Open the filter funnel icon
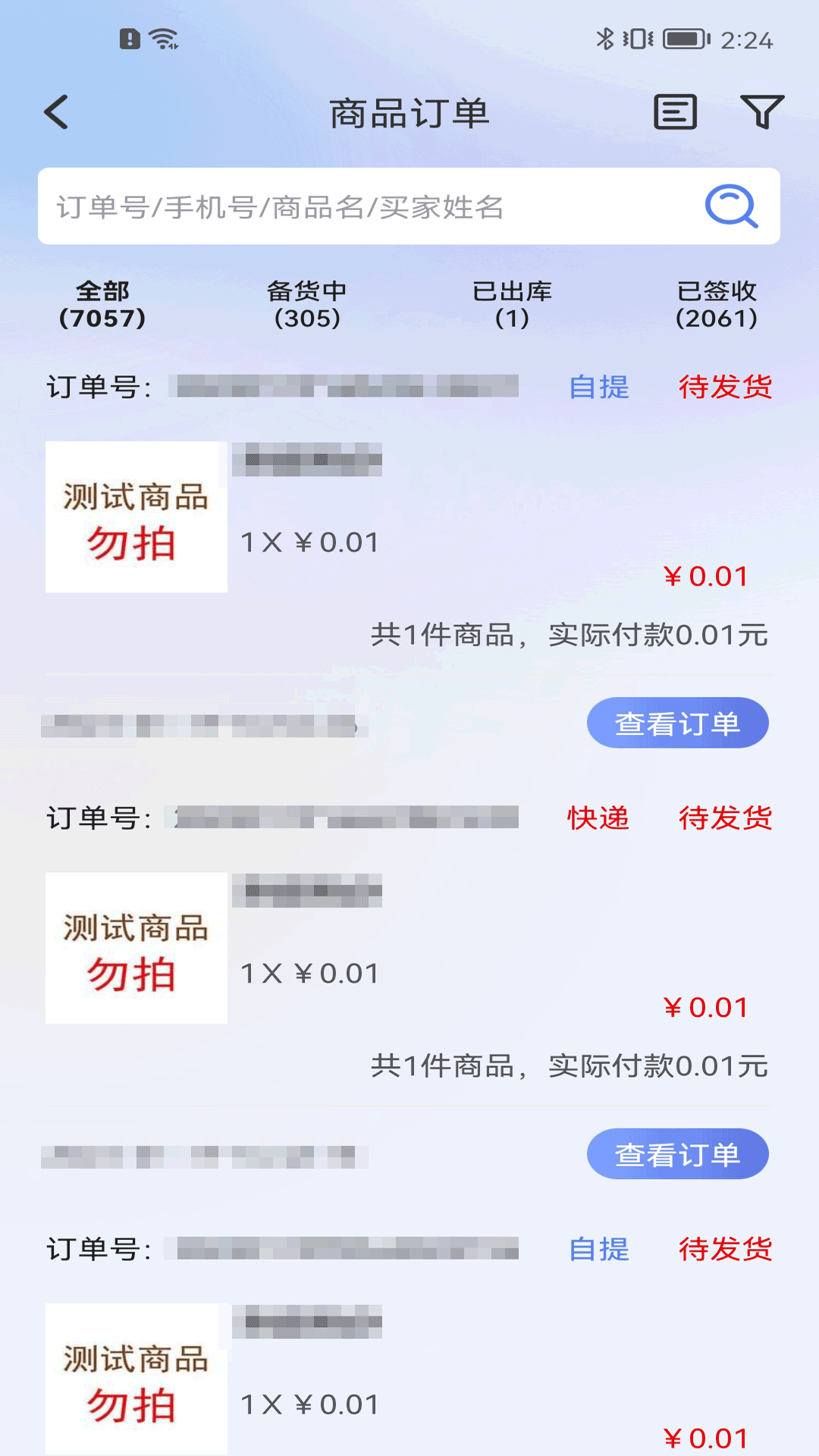Screen dimensions: 819x1456 click(x=764, y=112)
